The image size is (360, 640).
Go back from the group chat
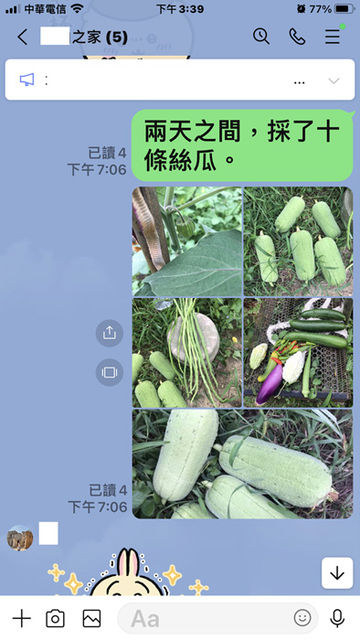22,38
